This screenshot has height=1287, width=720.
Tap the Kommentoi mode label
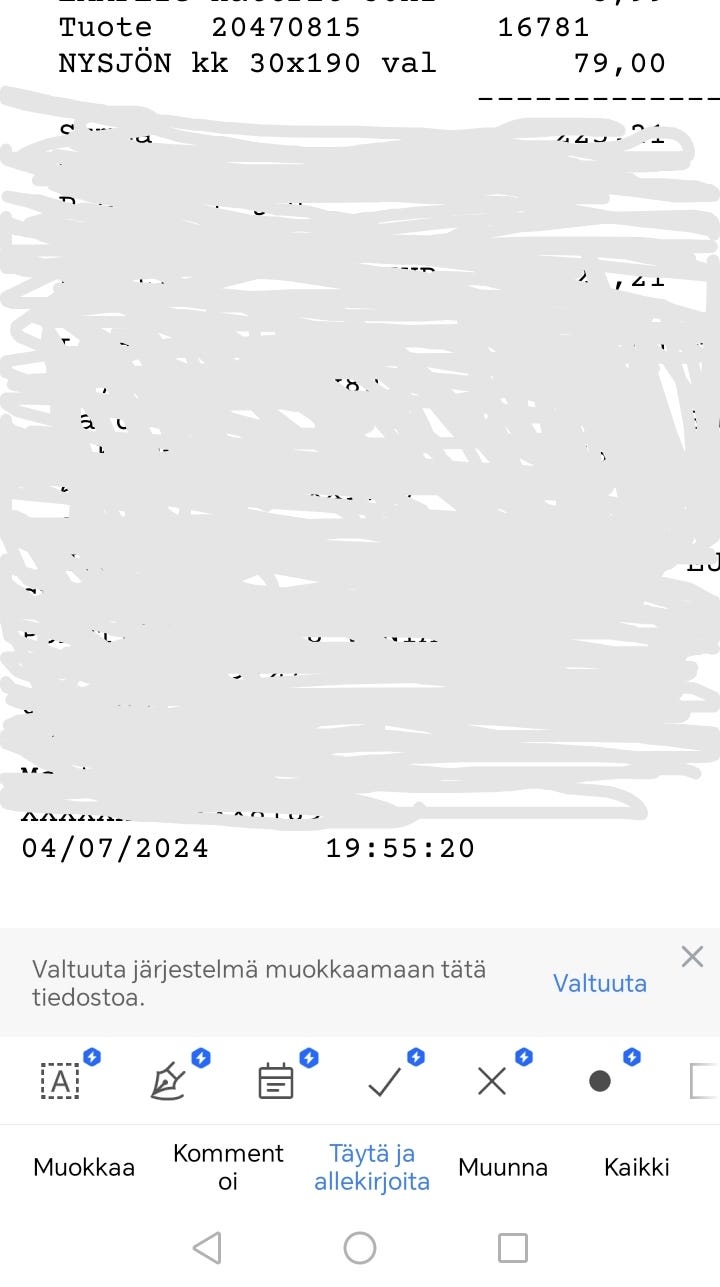[x=228, y=1168]
